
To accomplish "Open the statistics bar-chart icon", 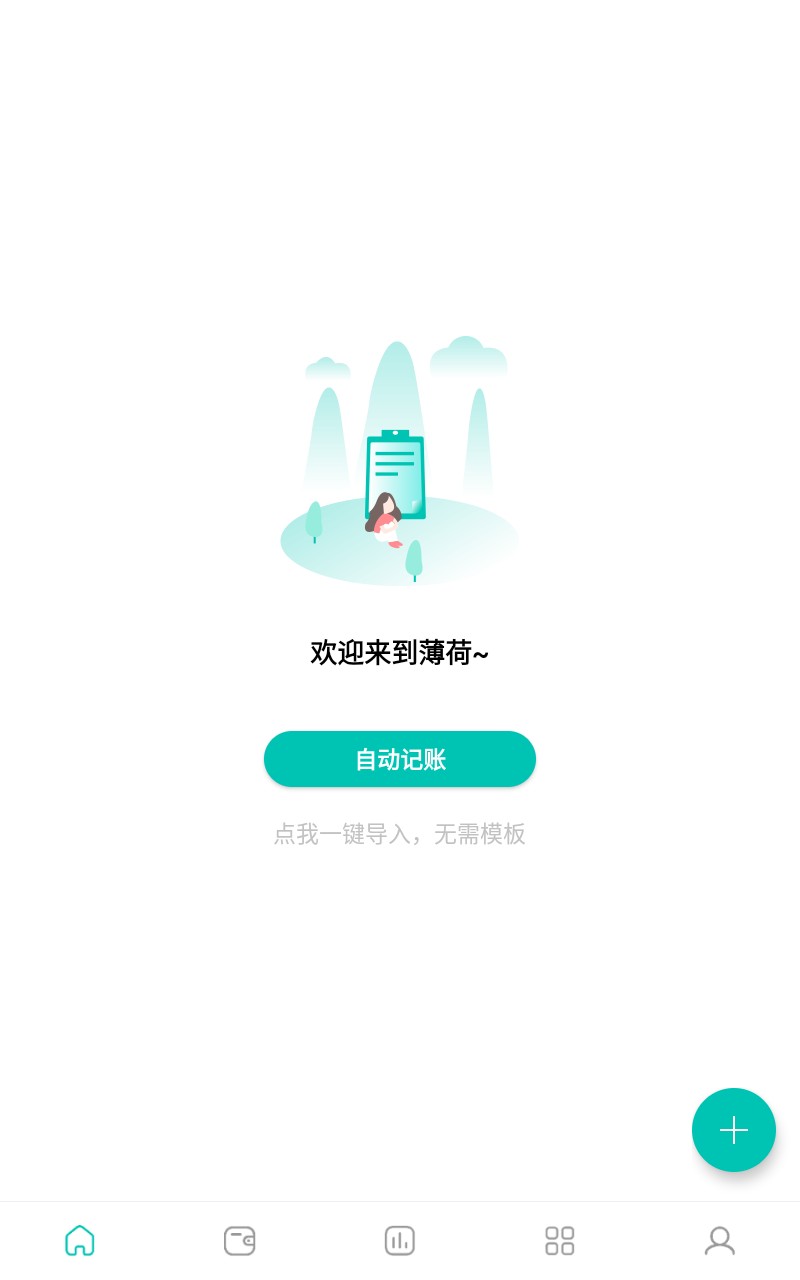I will tap(400, 1240).
